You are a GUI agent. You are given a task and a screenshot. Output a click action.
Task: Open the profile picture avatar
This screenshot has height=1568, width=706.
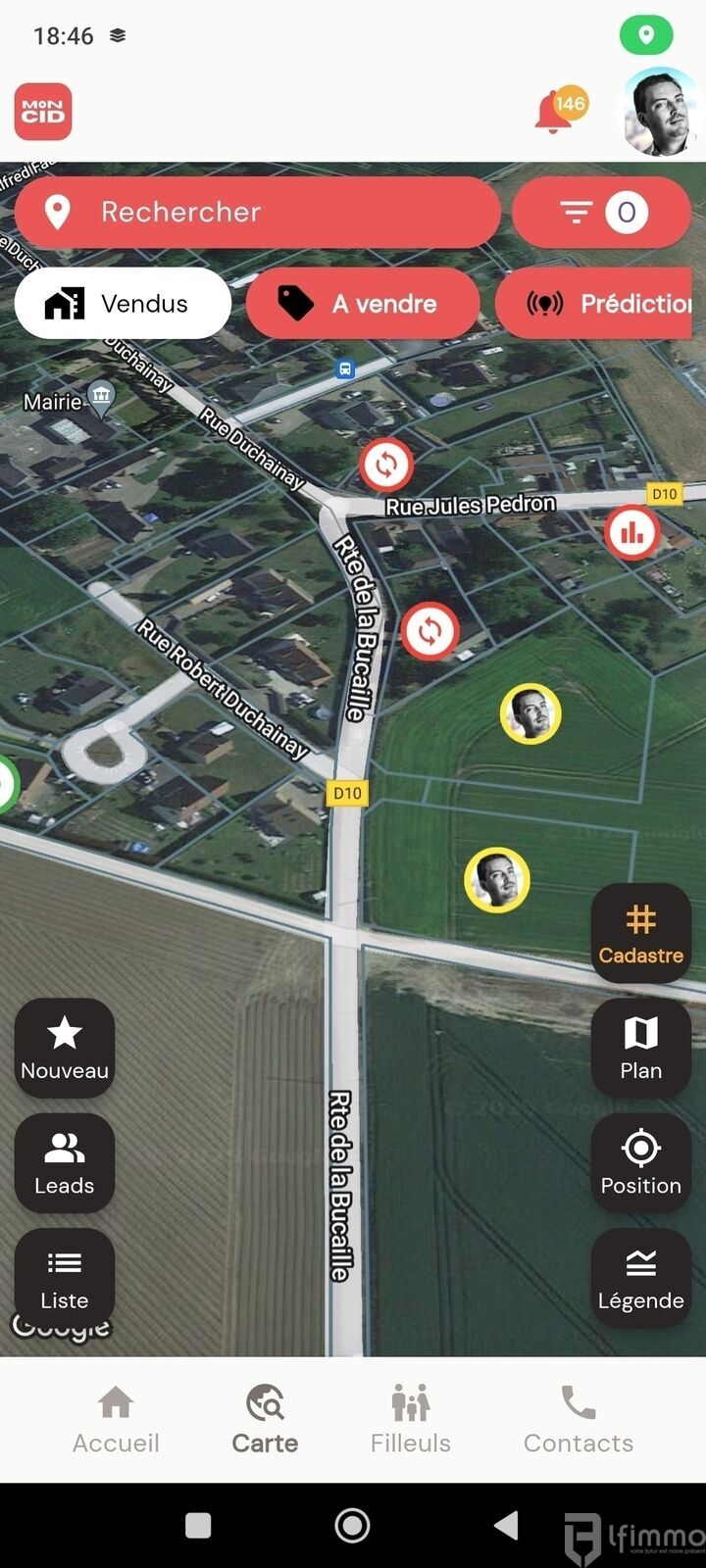pyautogui.click(x=664, y=112)
